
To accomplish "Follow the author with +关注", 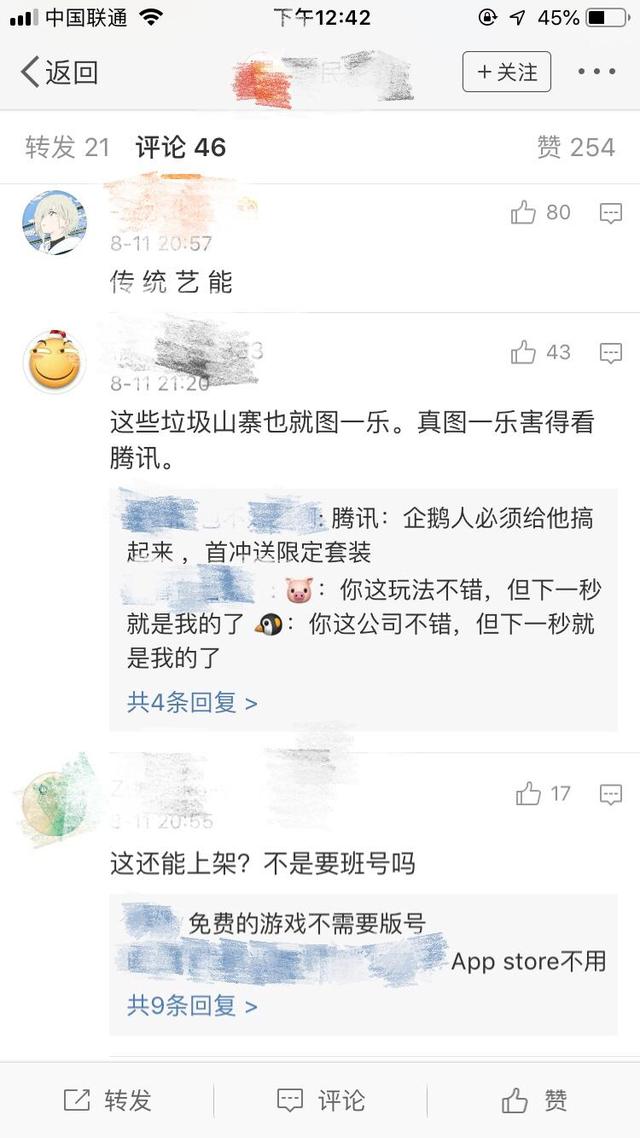I will tap(506, 72).
